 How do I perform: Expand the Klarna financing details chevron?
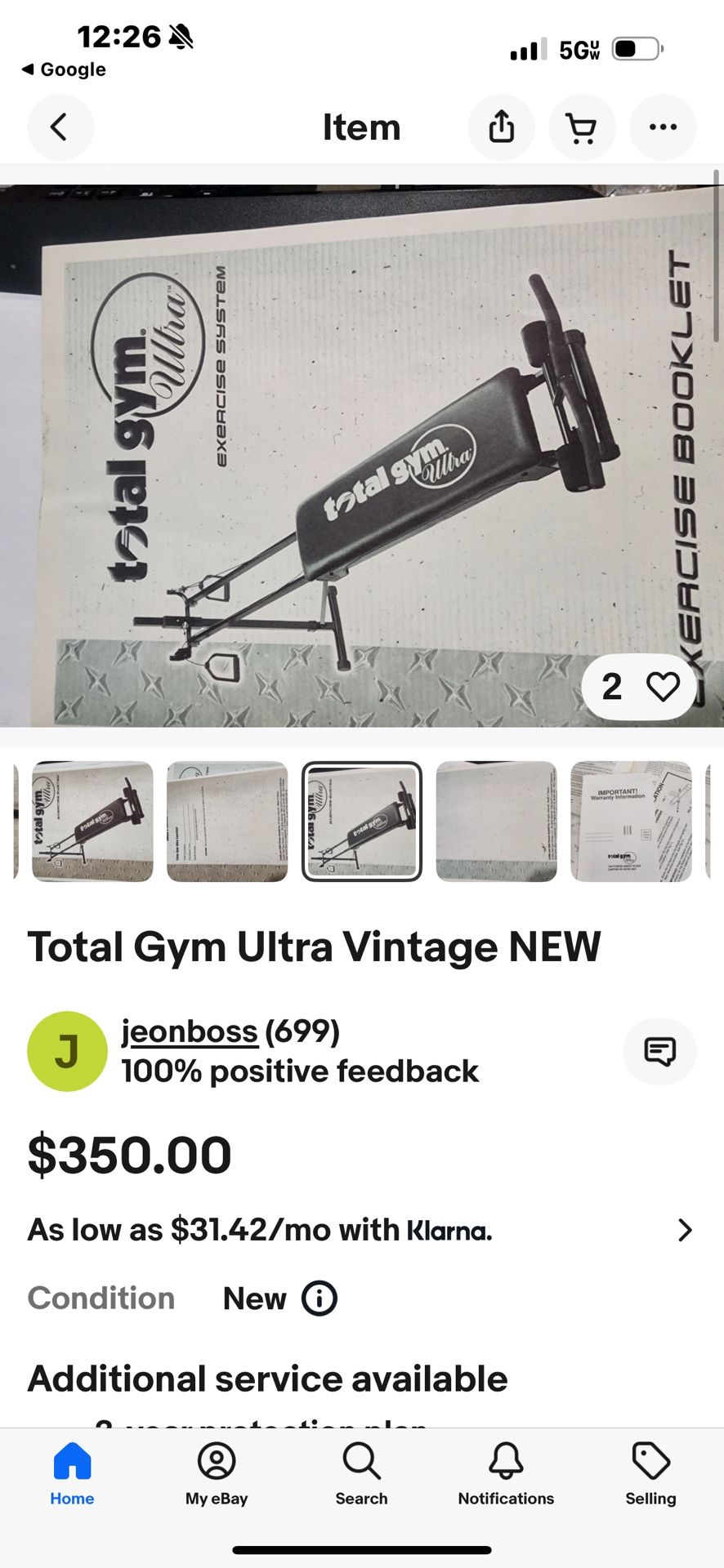tap(685, 1230)
